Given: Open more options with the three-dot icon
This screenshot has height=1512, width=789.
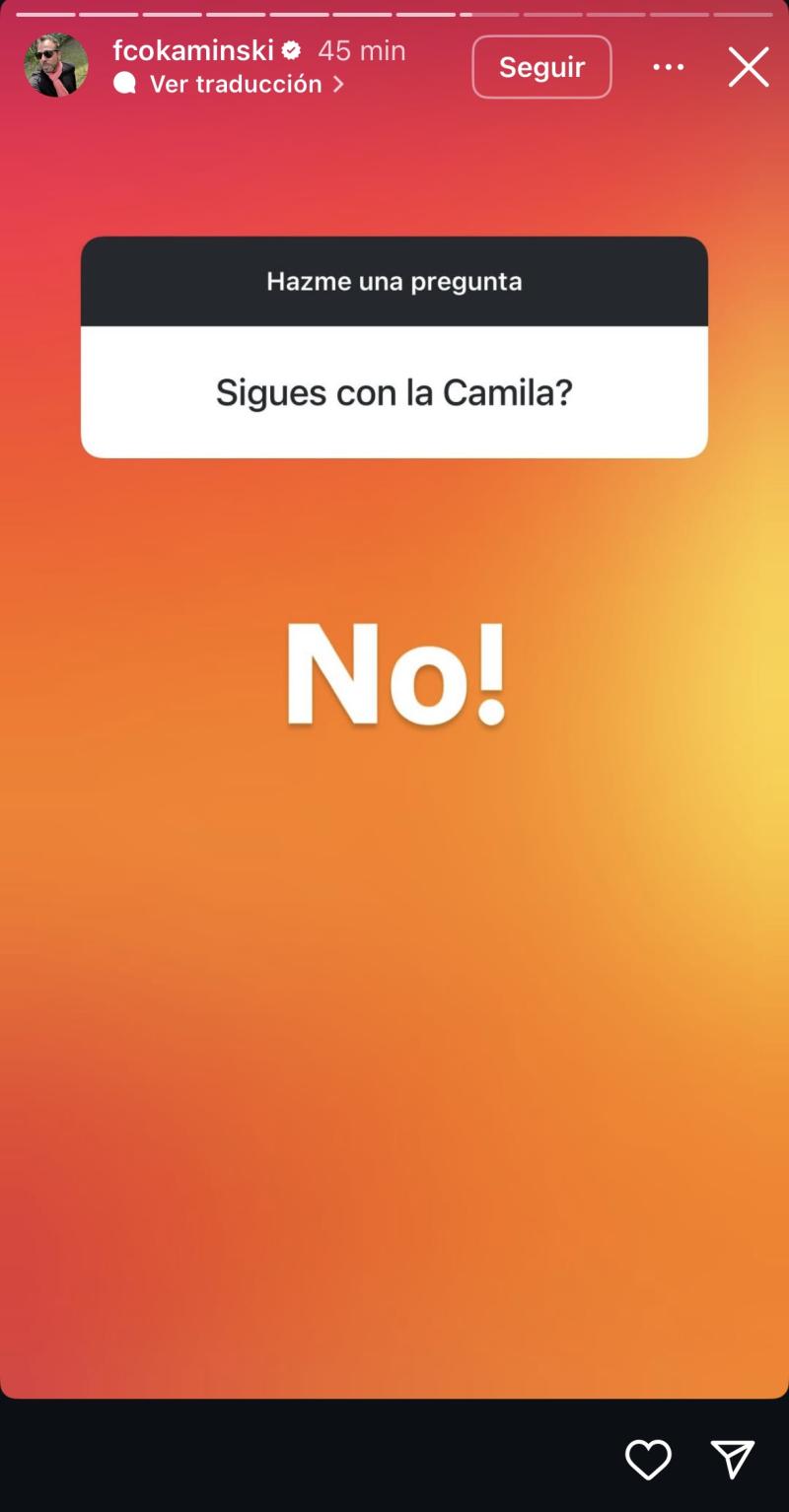Looking at the screenshot, I should pos(669,67).
